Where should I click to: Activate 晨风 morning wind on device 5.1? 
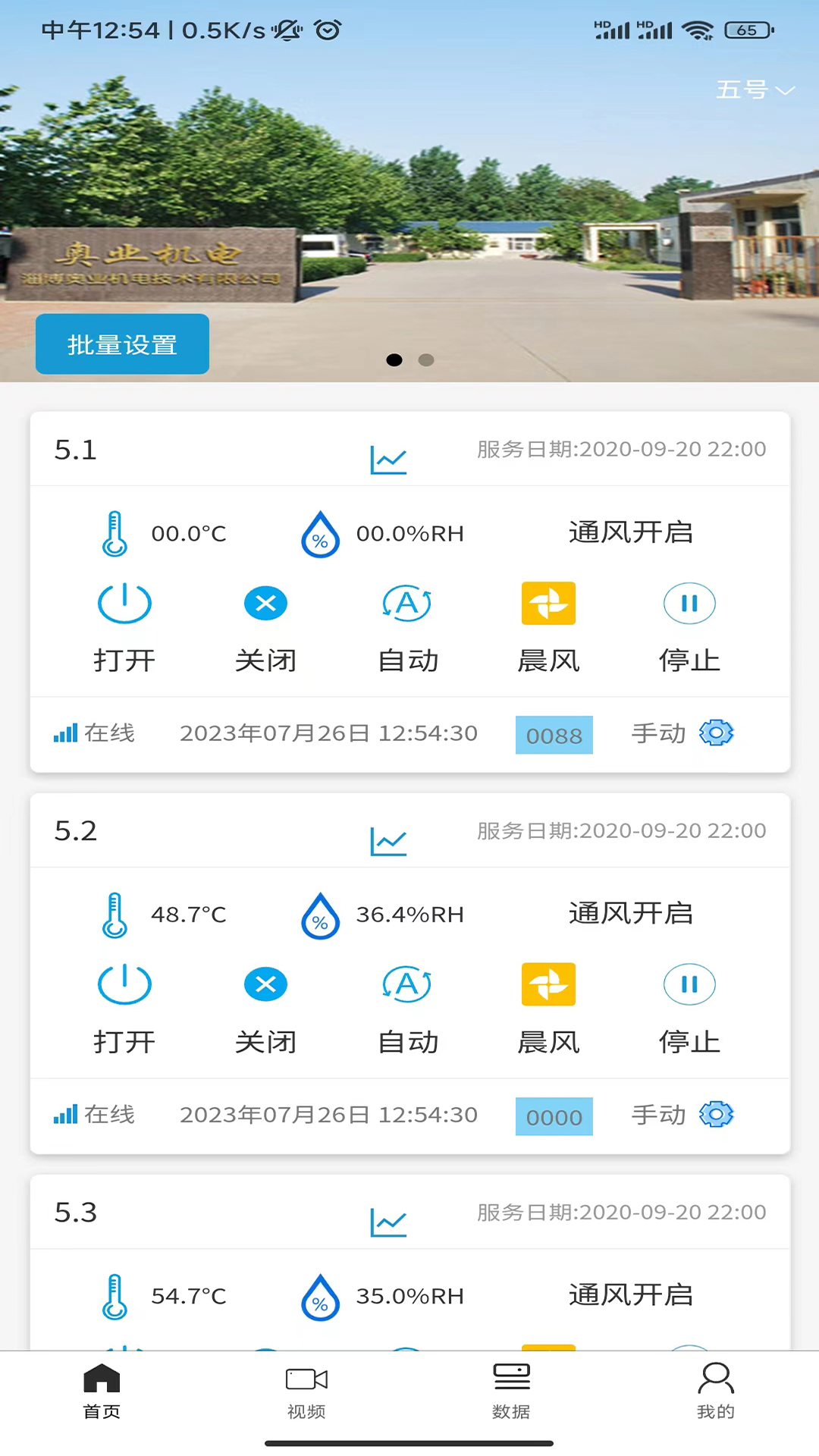(x=548, y=604)
